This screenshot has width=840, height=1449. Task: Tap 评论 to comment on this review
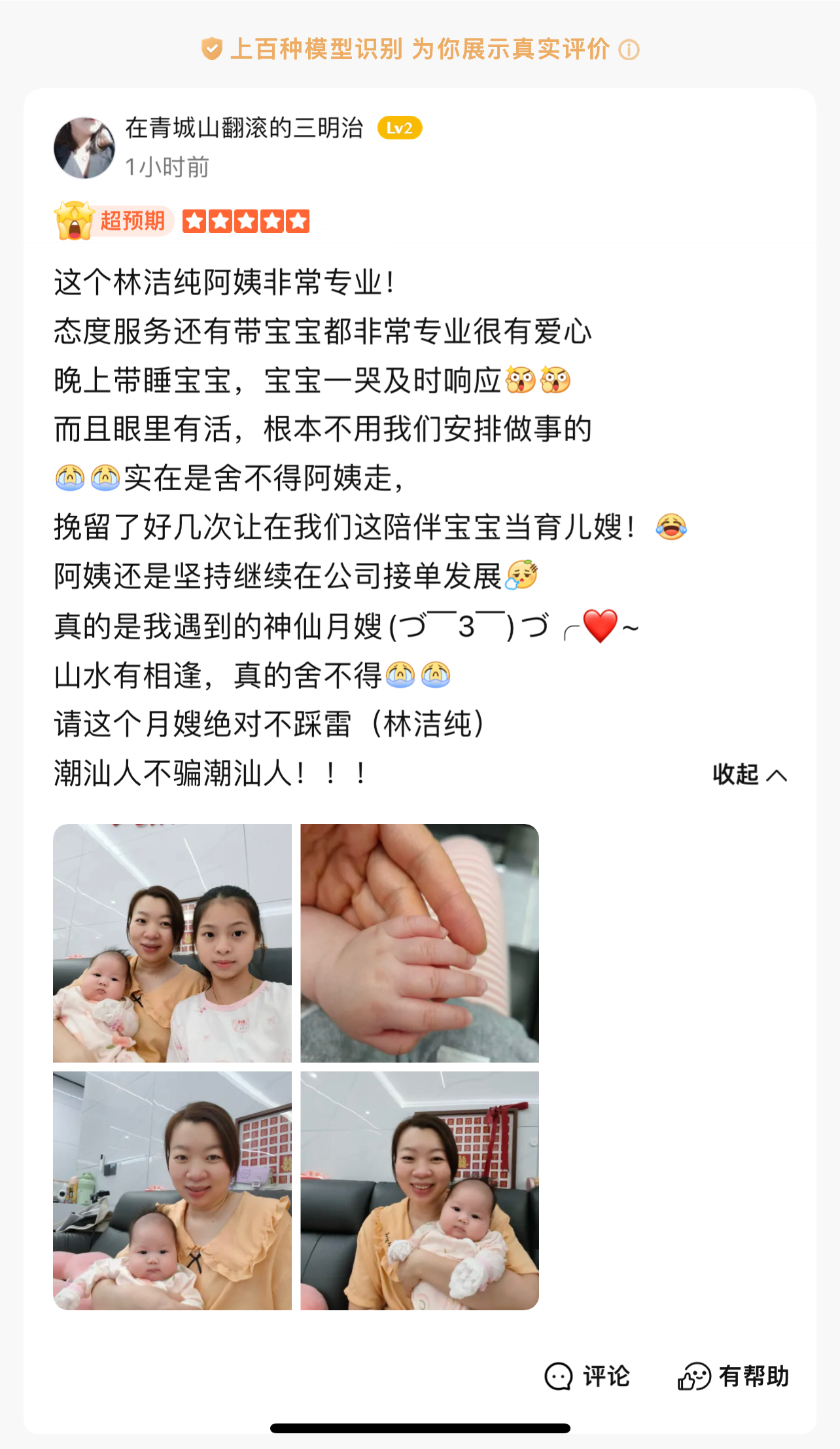click(587, 1376)
